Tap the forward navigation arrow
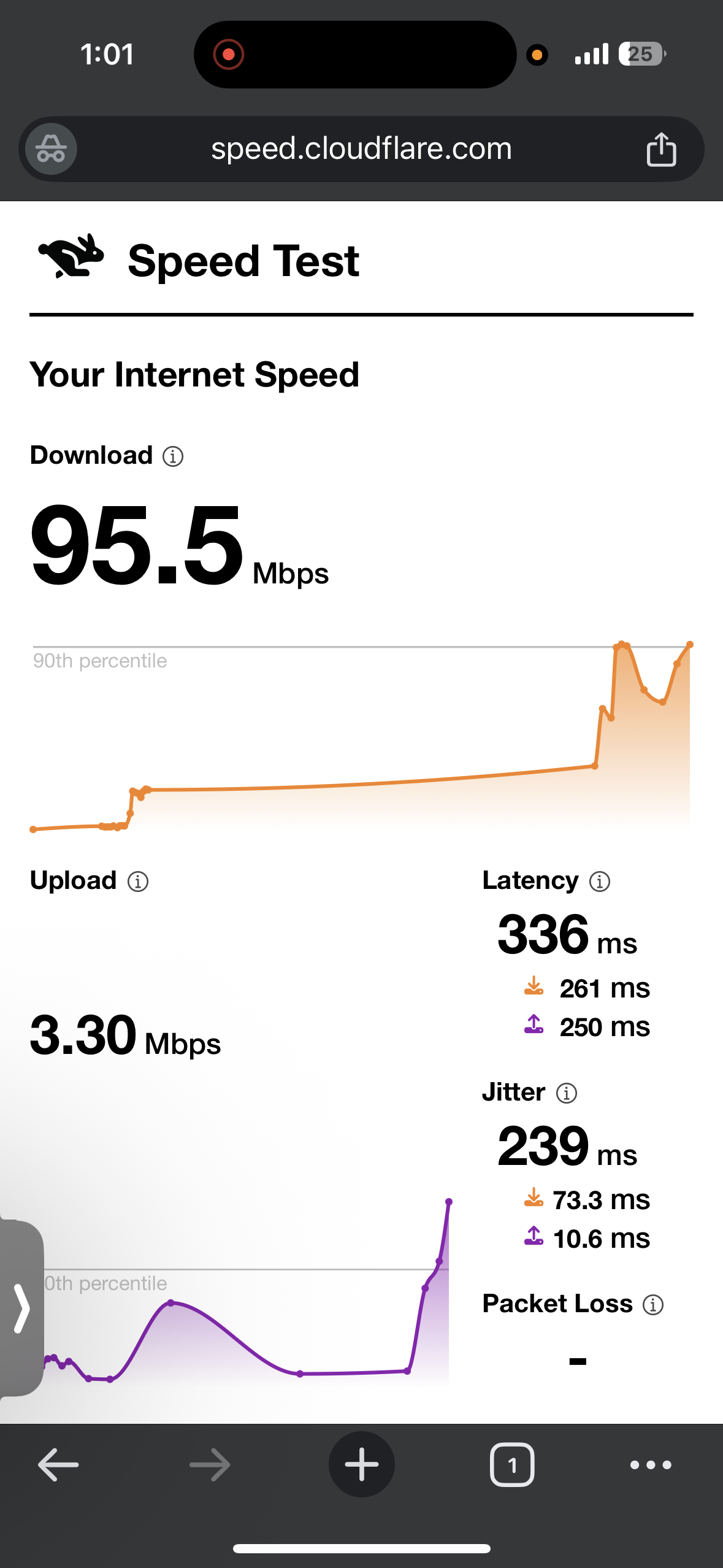 (x=208, y=1464)
